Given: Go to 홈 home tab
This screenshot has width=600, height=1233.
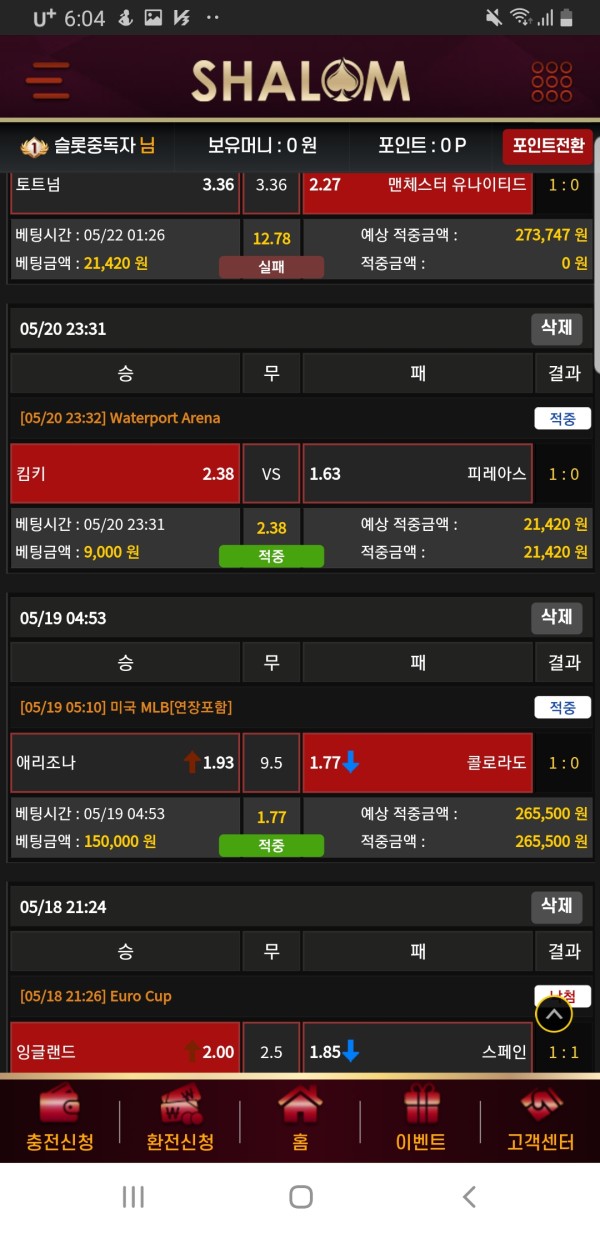Looking at the screenshot, I should point(300,1118).
